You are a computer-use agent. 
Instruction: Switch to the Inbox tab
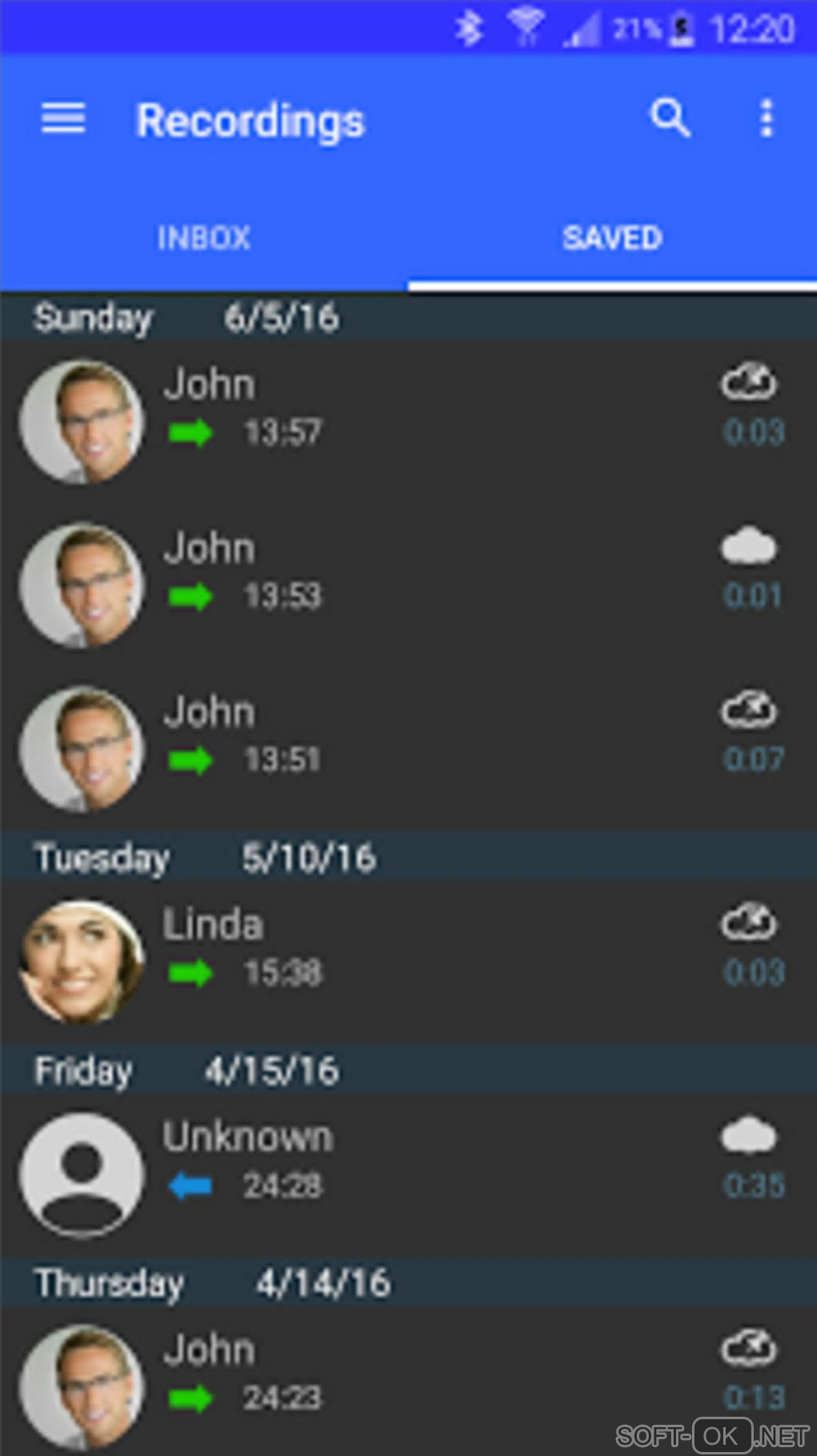203,238
